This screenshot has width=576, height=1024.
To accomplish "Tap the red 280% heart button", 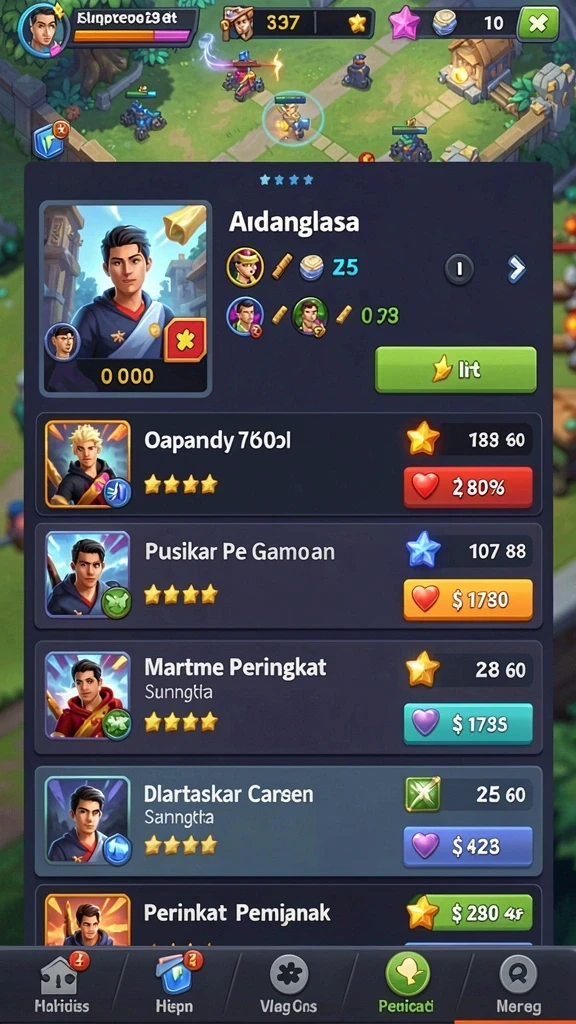I will tap(468, 487).
